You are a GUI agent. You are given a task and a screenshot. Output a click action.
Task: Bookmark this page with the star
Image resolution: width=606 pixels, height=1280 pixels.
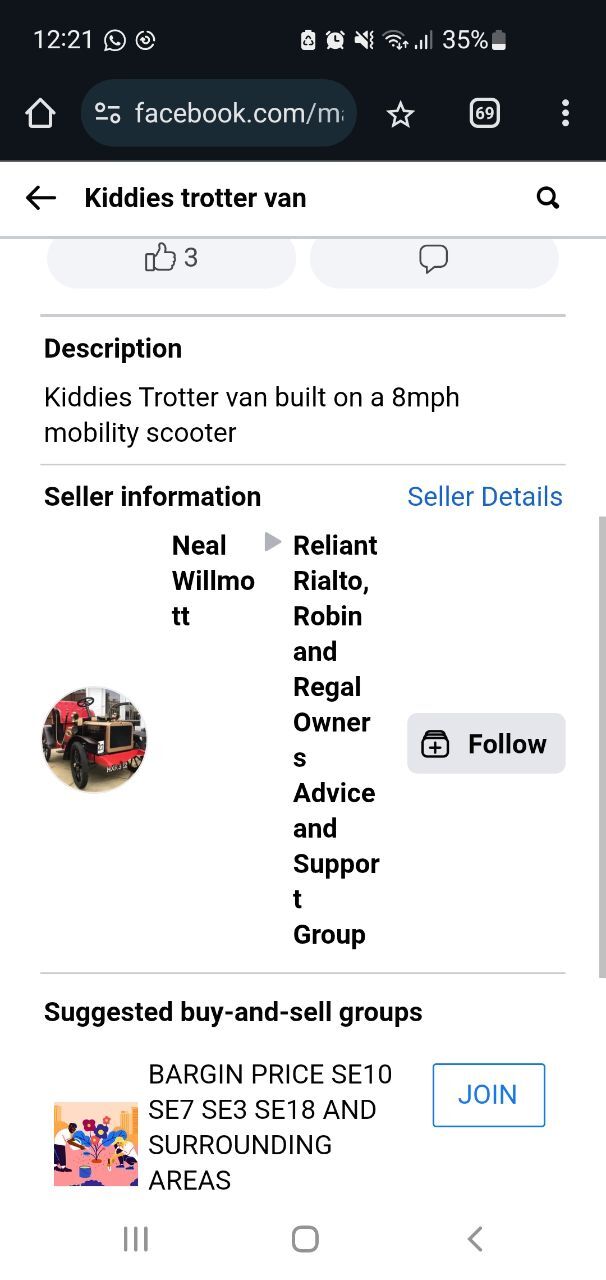tap(400, 114)
